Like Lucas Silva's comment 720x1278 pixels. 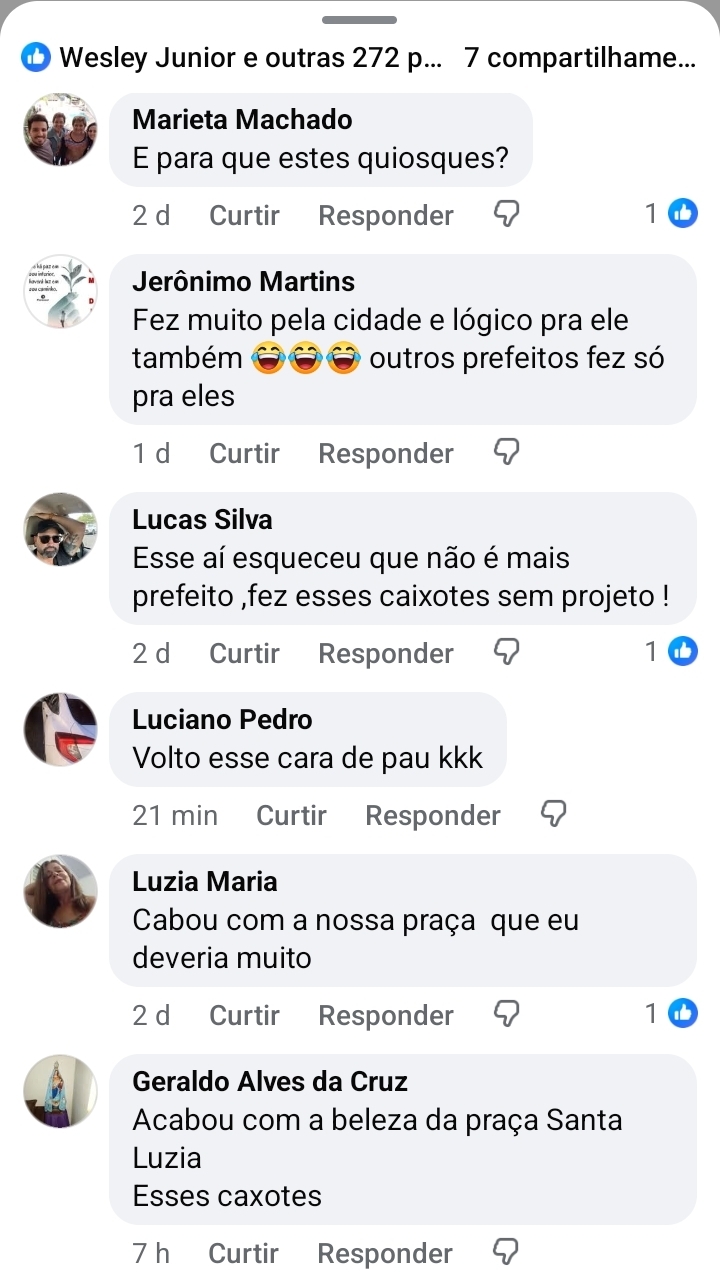(x=244, y=653)
